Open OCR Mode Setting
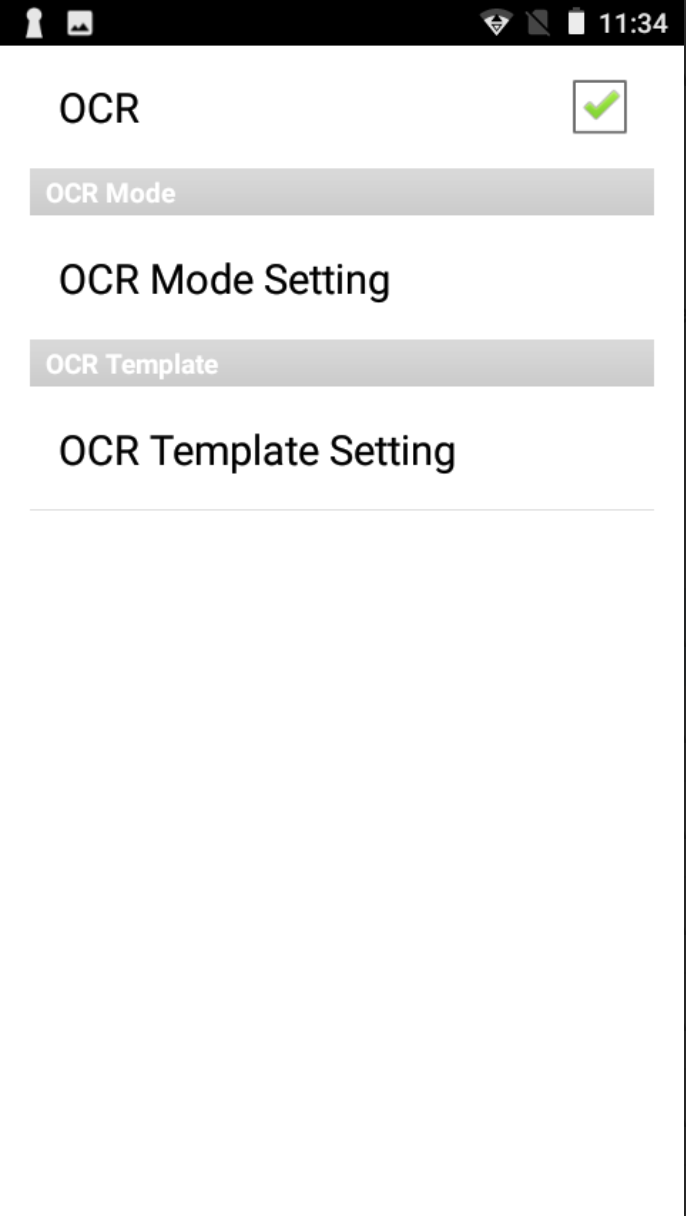 [342, 278]
